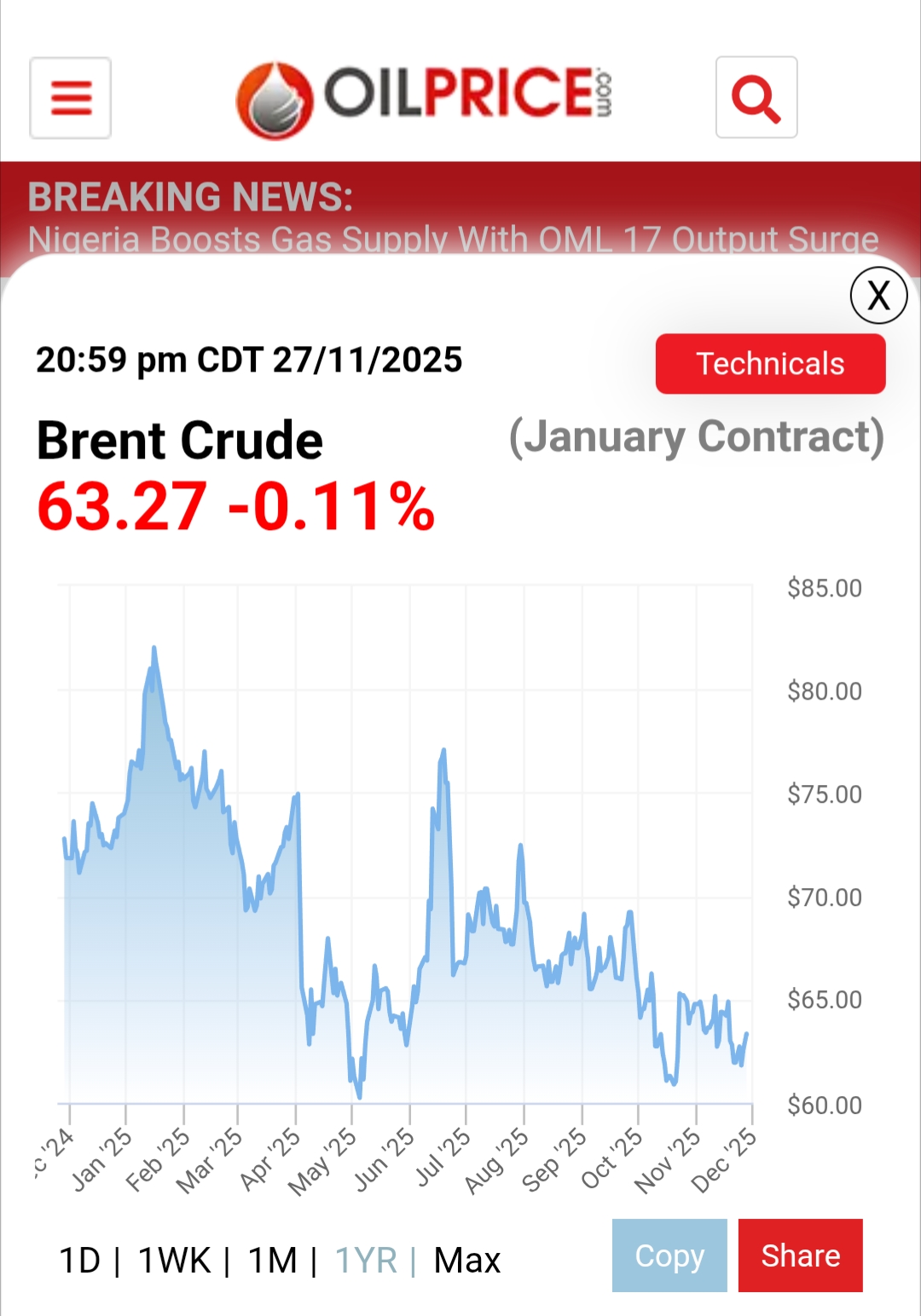Image resolution: width=921 pixels, height=1316 pixels.
Task: Open the search magnifier
Action: pos(756,98)
